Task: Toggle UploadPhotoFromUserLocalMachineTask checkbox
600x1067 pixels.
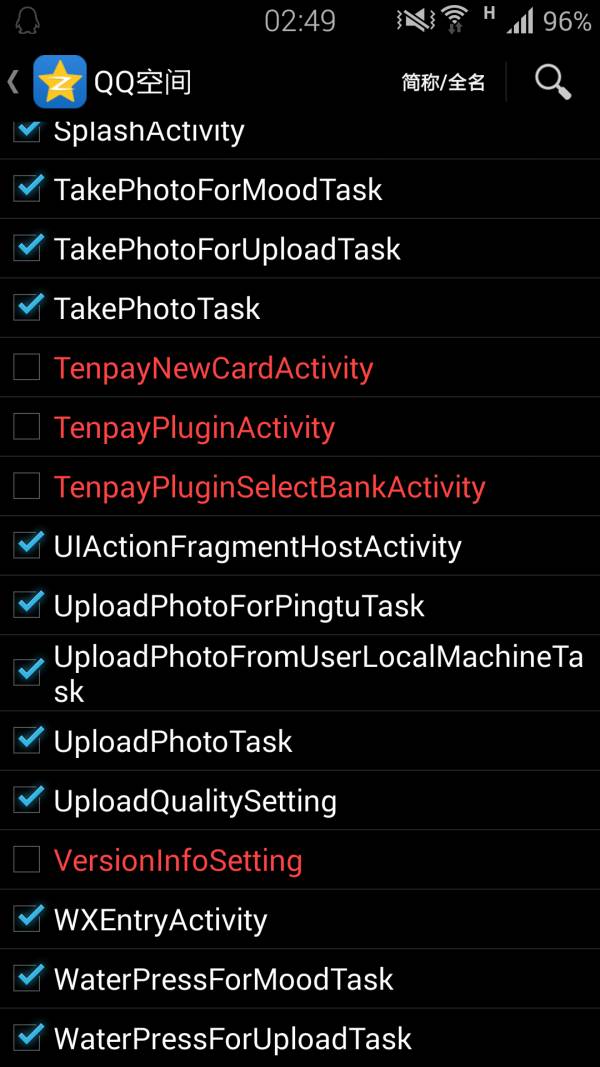Action: [x=27, y=672]
